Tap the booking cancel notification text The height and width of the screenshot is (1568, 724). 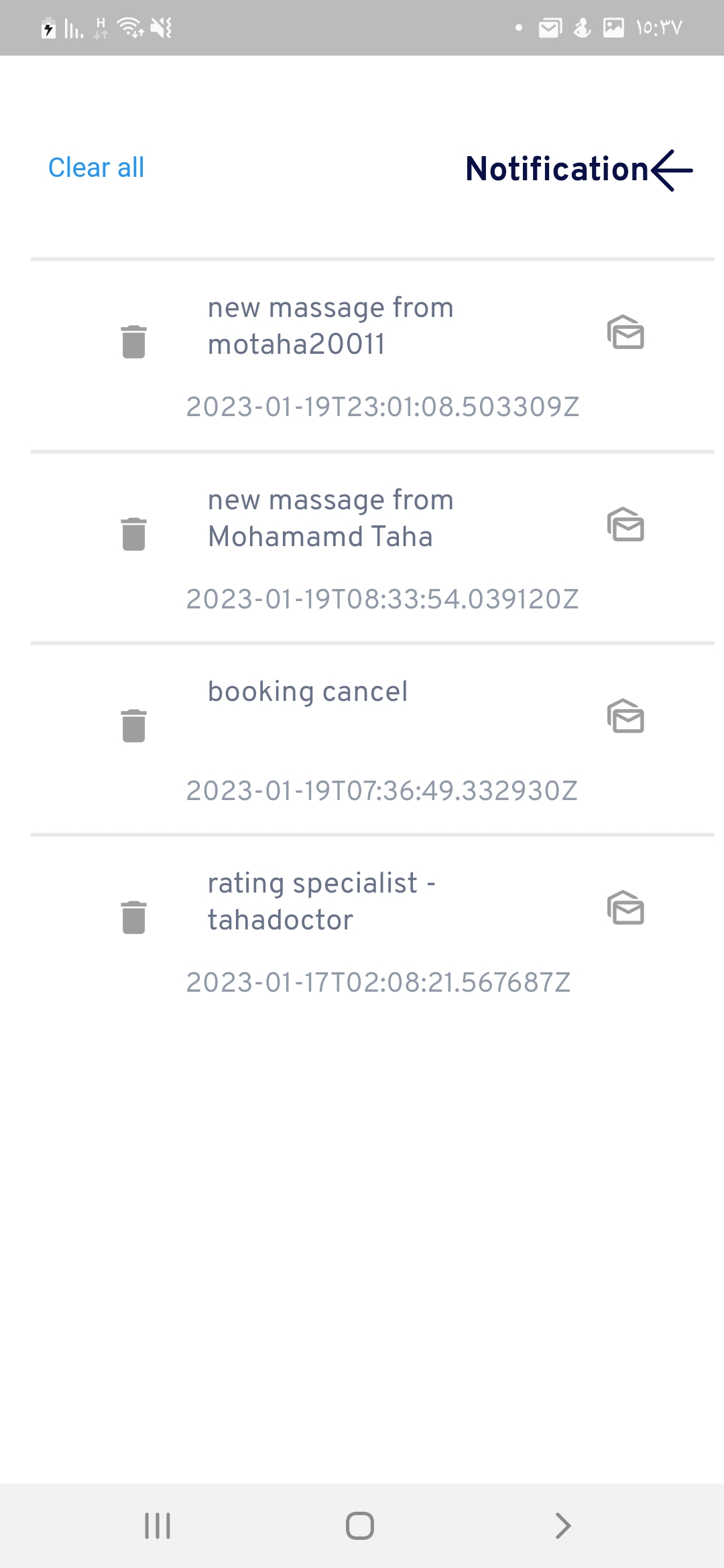308,692
